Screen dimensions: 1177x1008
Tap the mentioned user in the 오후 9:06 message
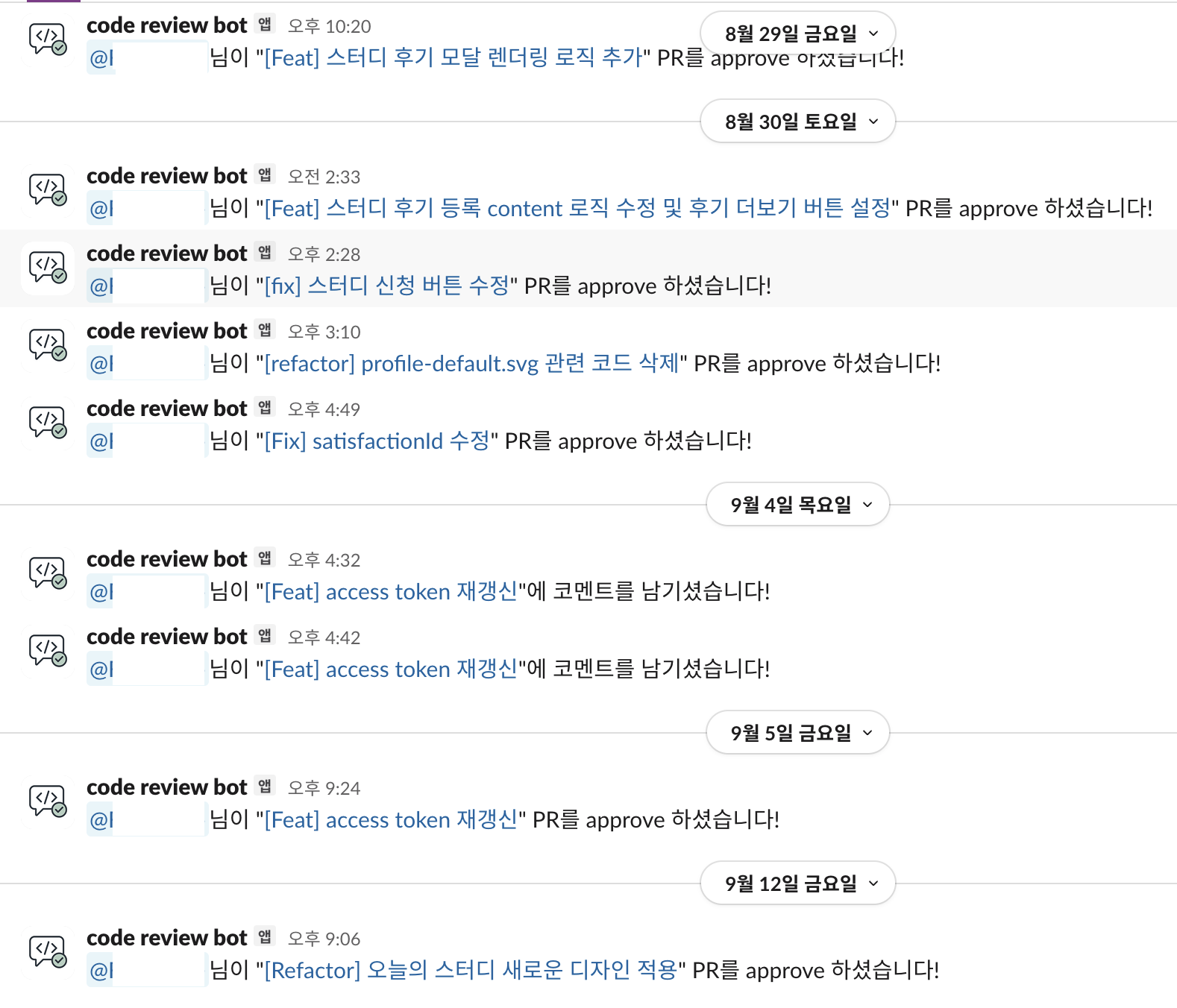tap(145, 970)
